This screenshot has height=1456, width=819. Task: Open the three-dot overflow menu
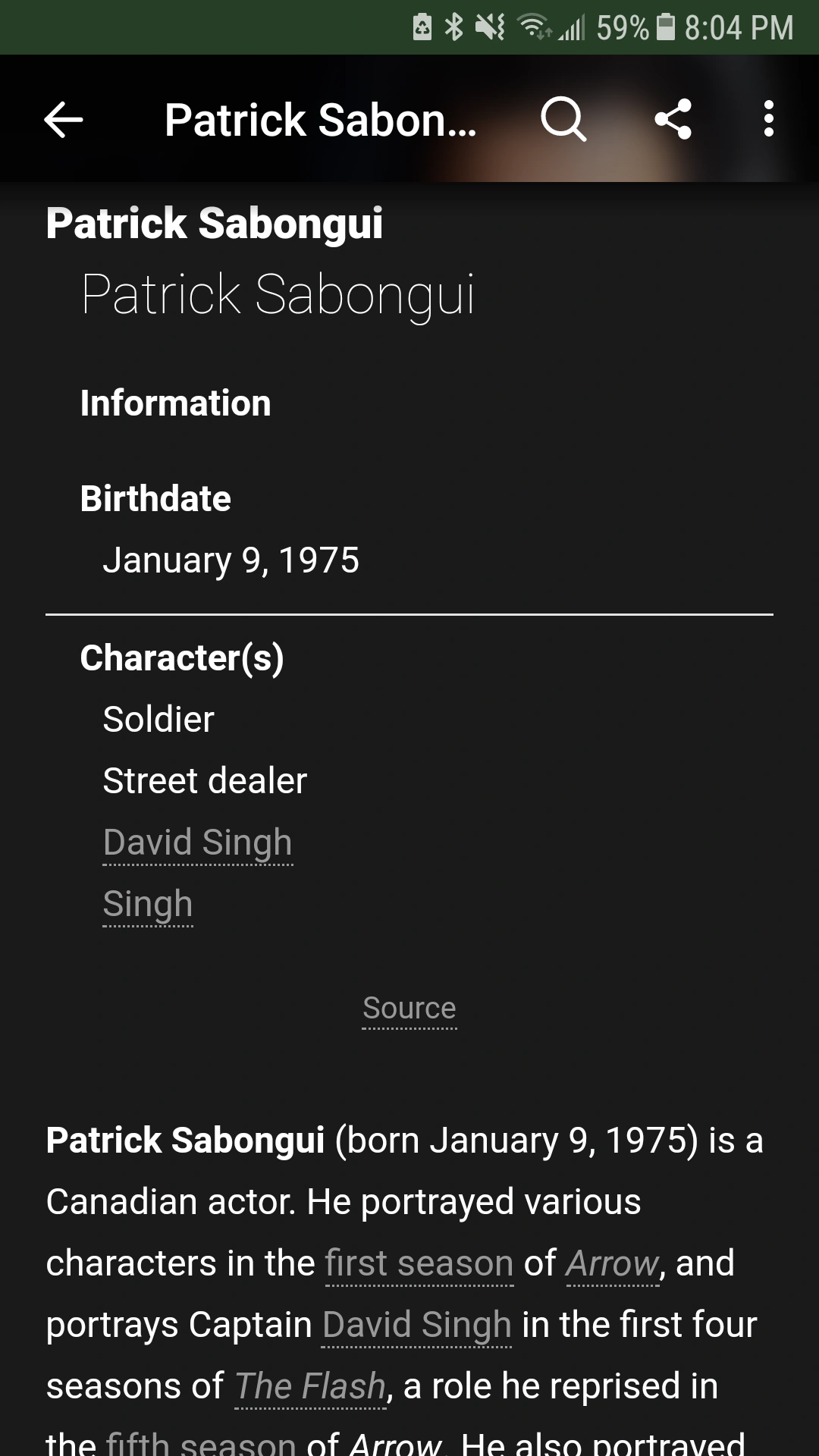(x=768, y=120)
